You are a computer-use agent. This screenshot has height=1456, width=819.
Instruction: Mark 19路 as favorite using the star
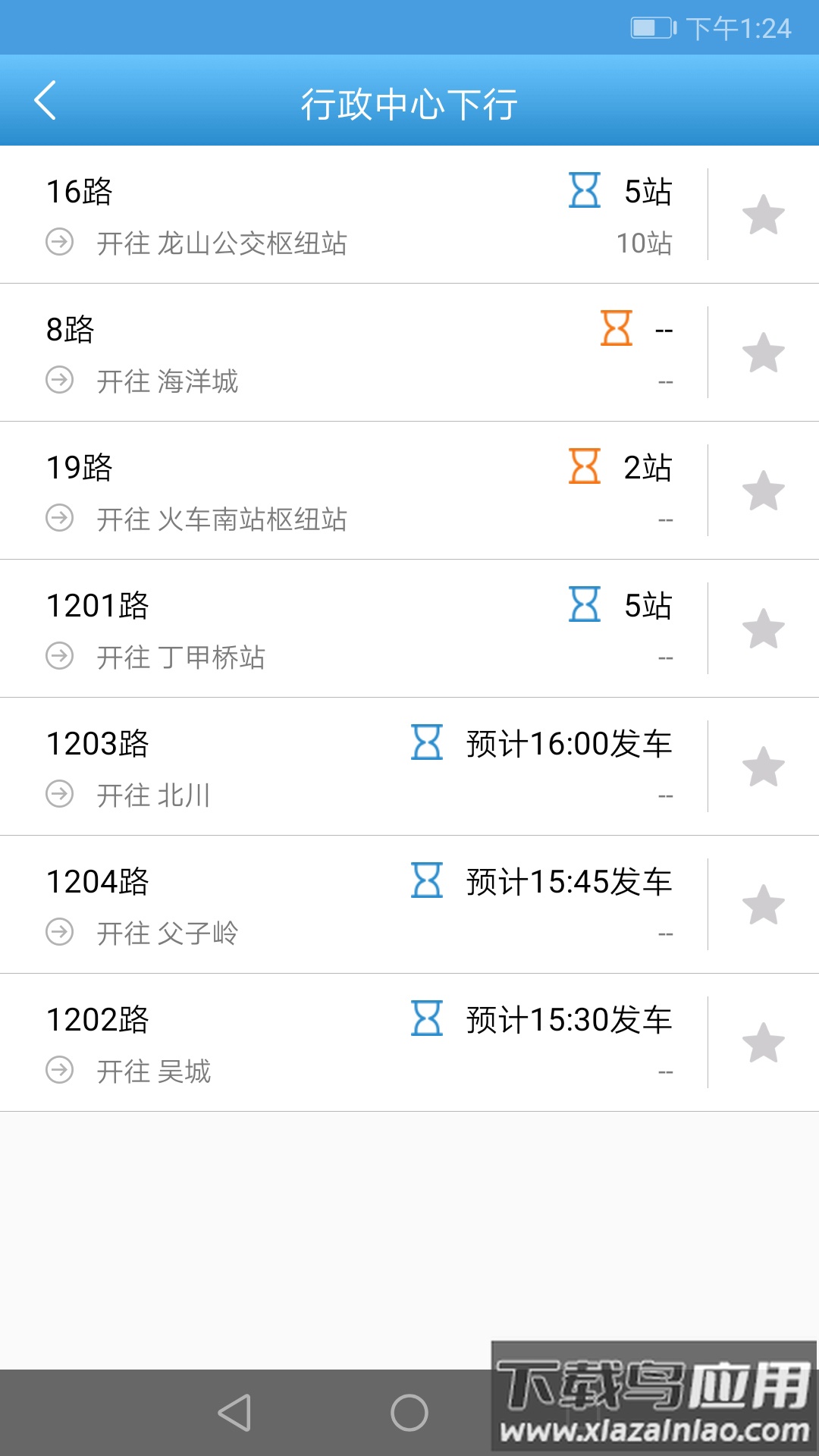point(762,490)
